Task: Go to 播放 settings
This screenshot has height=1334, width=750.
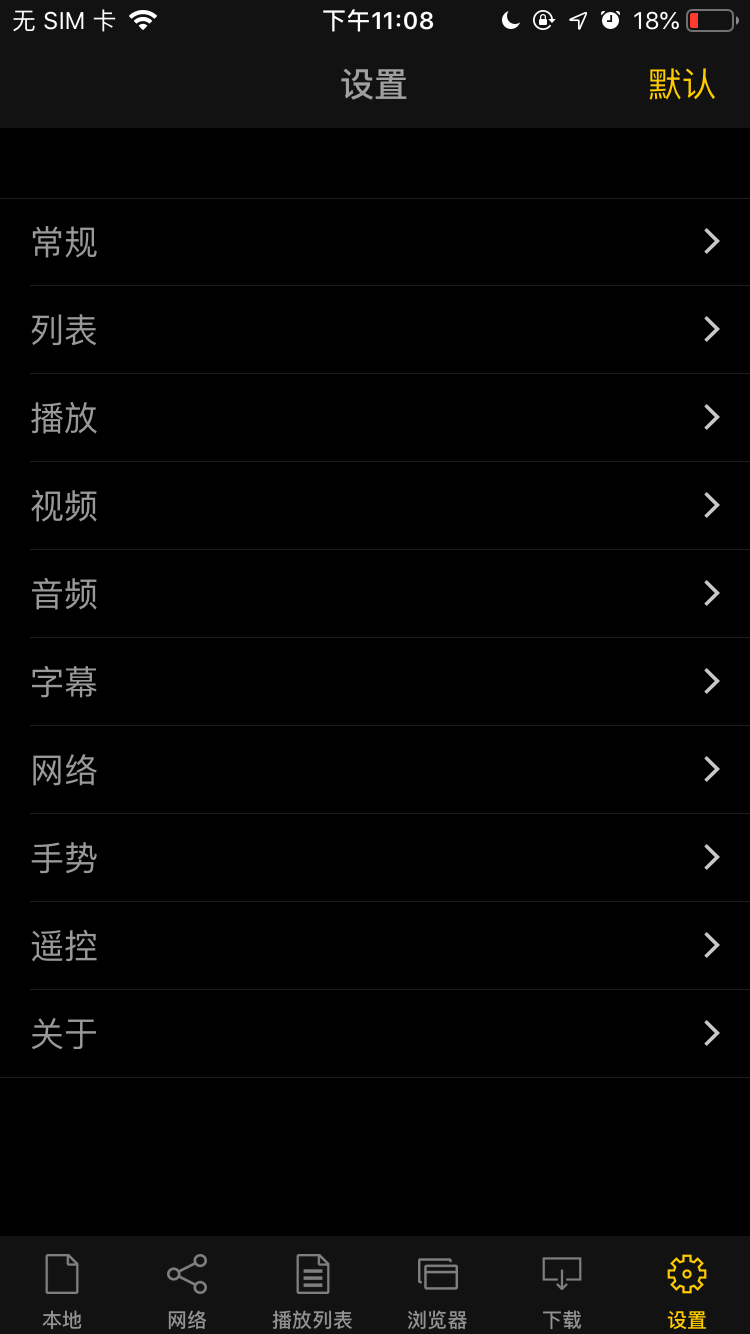Action: (x=375, y=418)
